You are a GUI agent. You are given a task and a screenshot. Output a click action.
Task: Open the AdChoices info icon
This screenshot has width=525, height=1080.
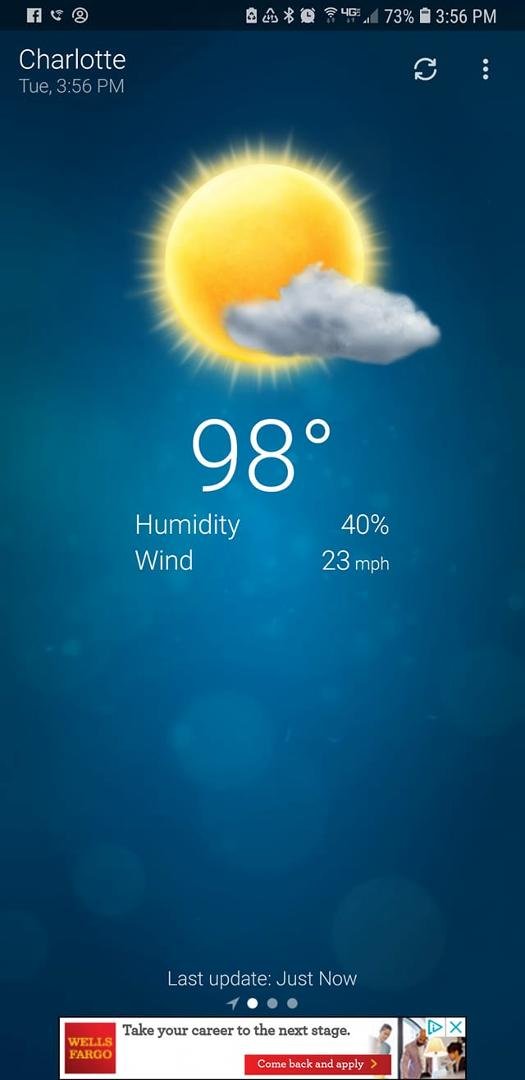[x=435, y=1027]
